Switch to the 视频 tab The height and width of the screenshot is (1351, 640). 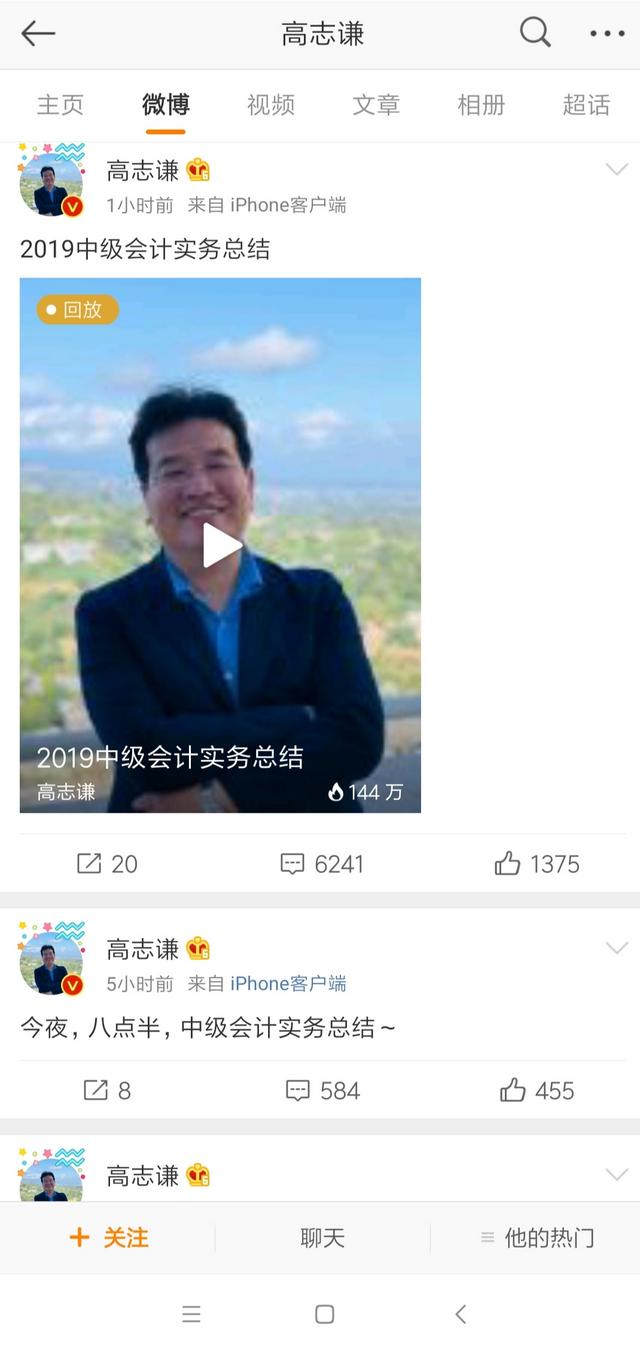tap(271, 104)
